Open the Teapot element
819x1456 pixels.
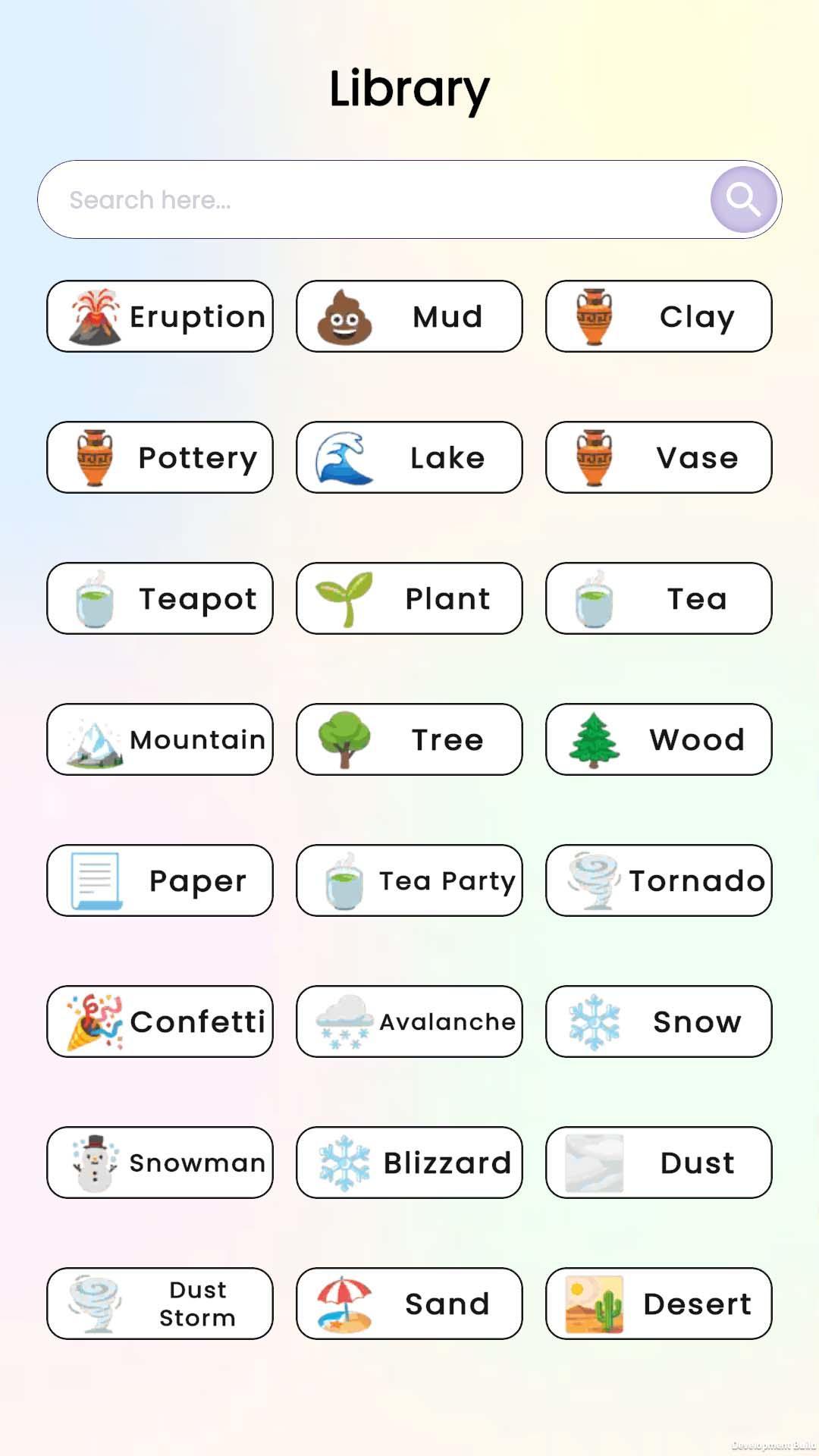tap(159, 598)
